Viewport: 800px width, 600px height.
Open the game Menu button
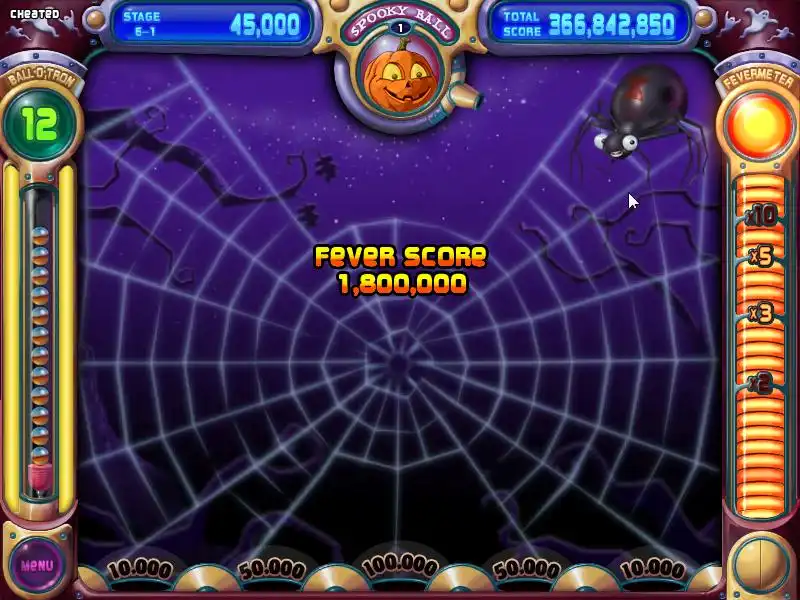(37, 564)
